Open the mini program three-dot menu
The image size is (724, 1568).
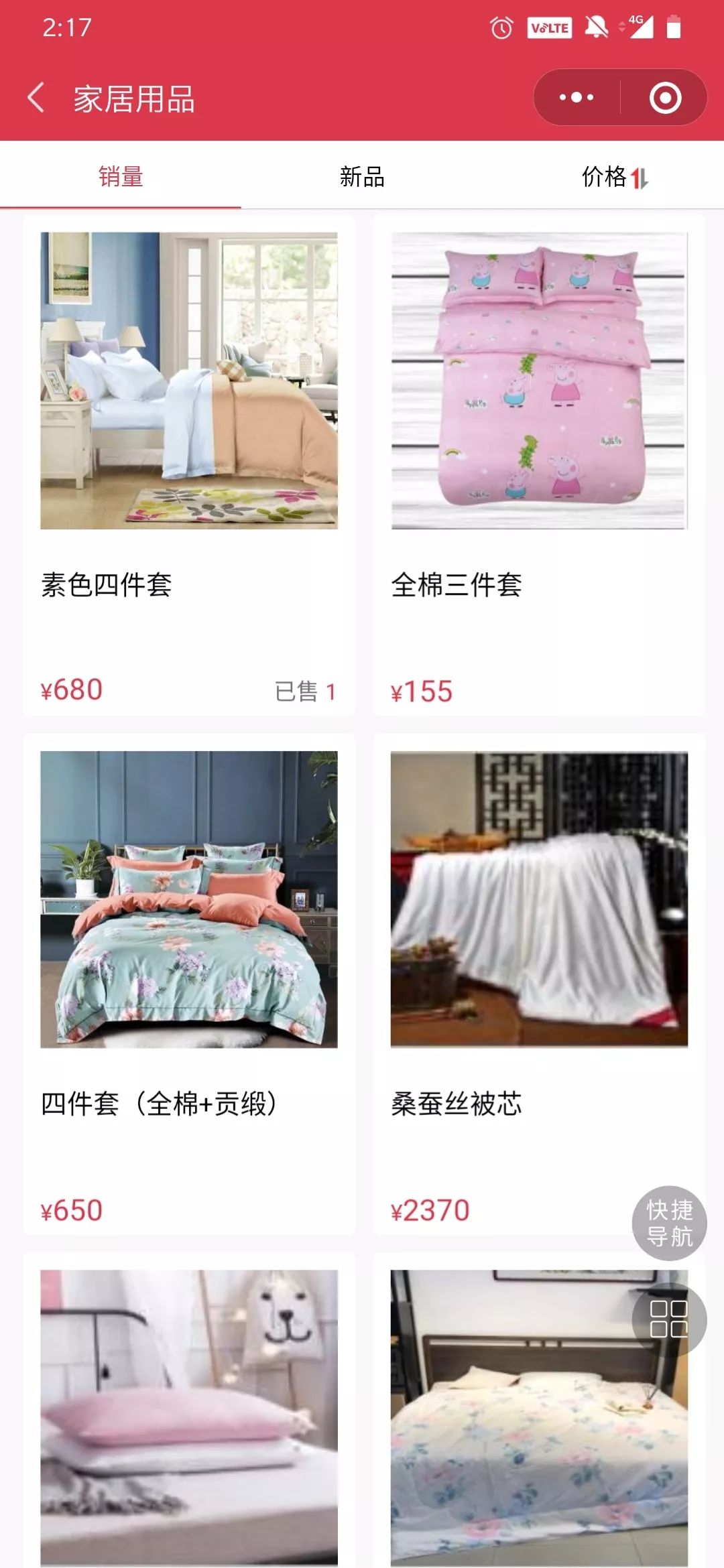coord(577,98)
